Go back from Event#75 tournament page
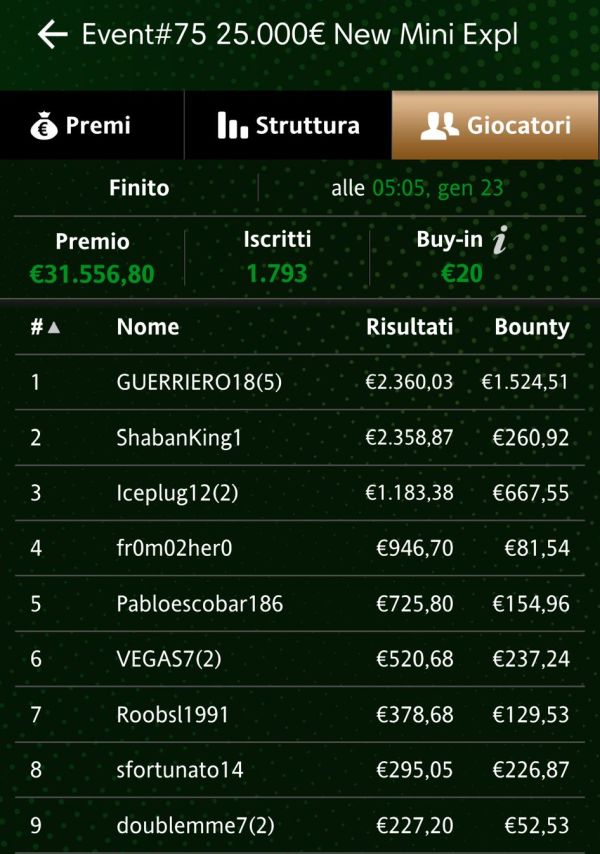This screenshot has height=854, width=600. (x=52, y=36)
